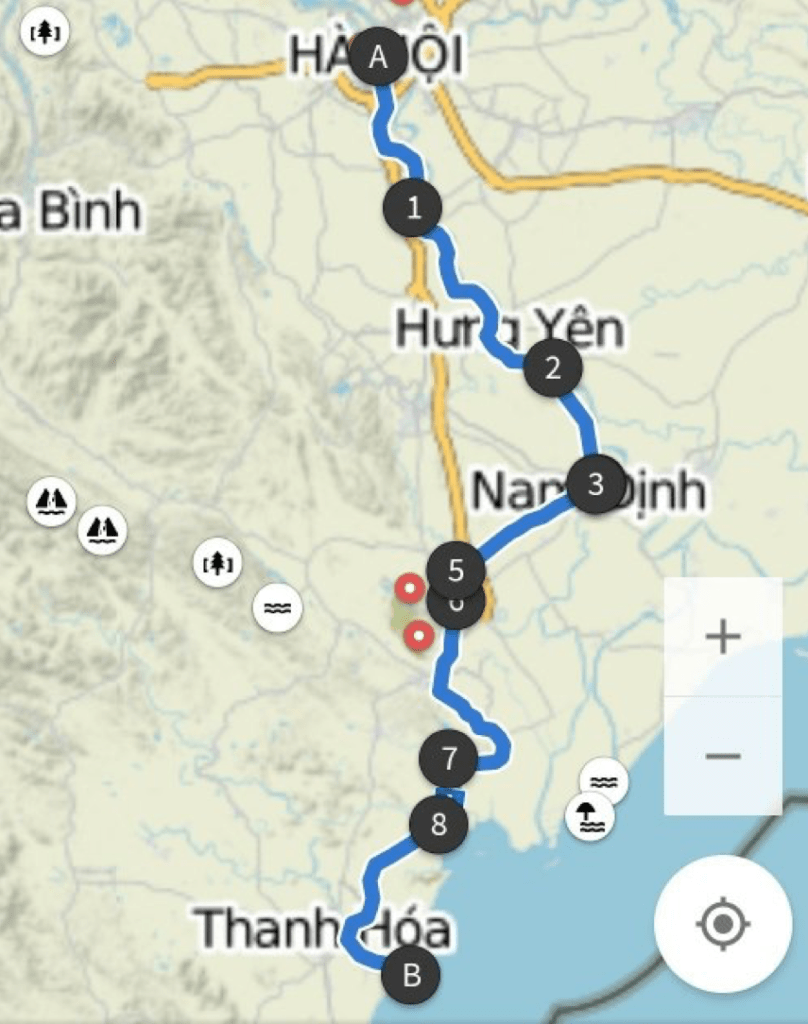Open waypoint 7 on the route
The width and height of the screenshot is (808, 1024).
tap(448, 759)
